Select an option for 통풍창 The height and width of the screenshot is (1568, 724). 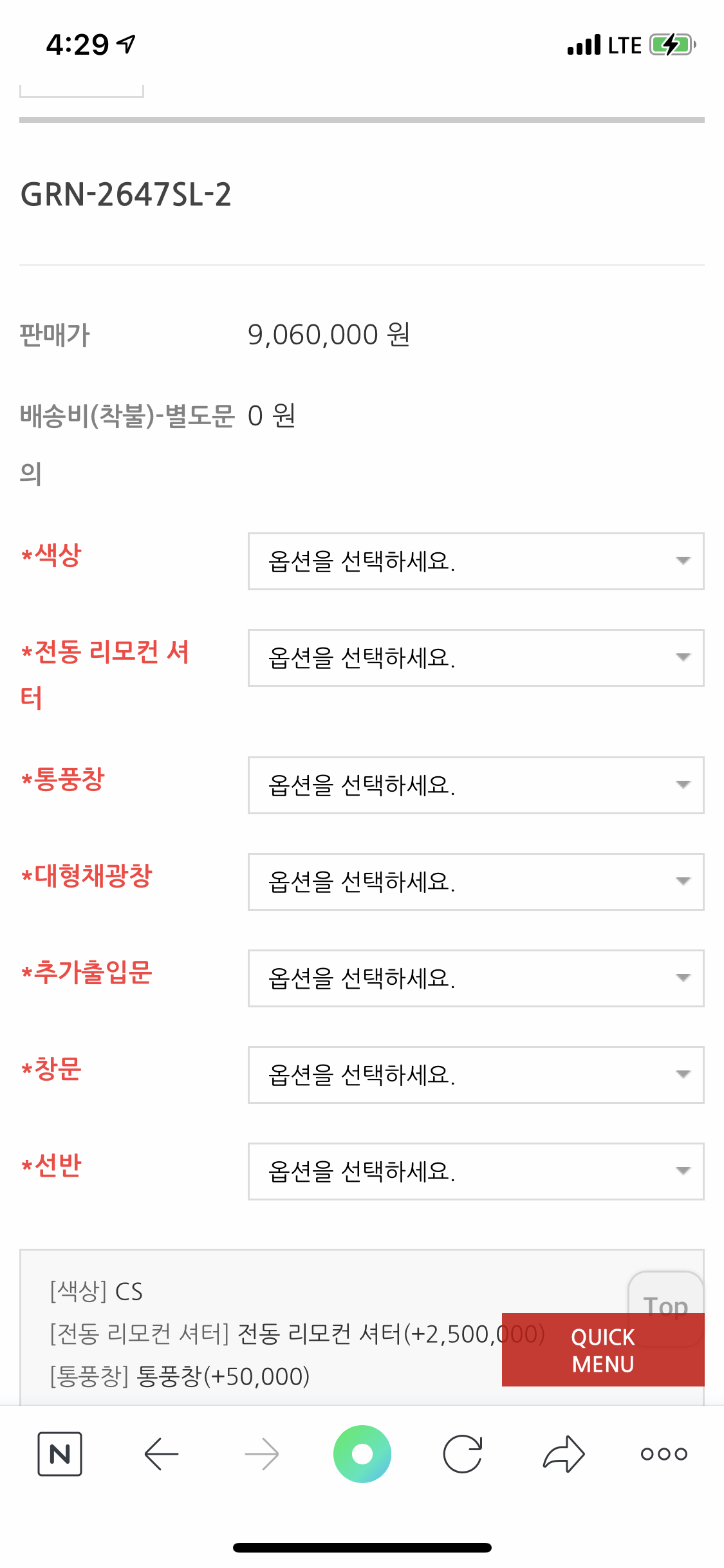(476, 785)
